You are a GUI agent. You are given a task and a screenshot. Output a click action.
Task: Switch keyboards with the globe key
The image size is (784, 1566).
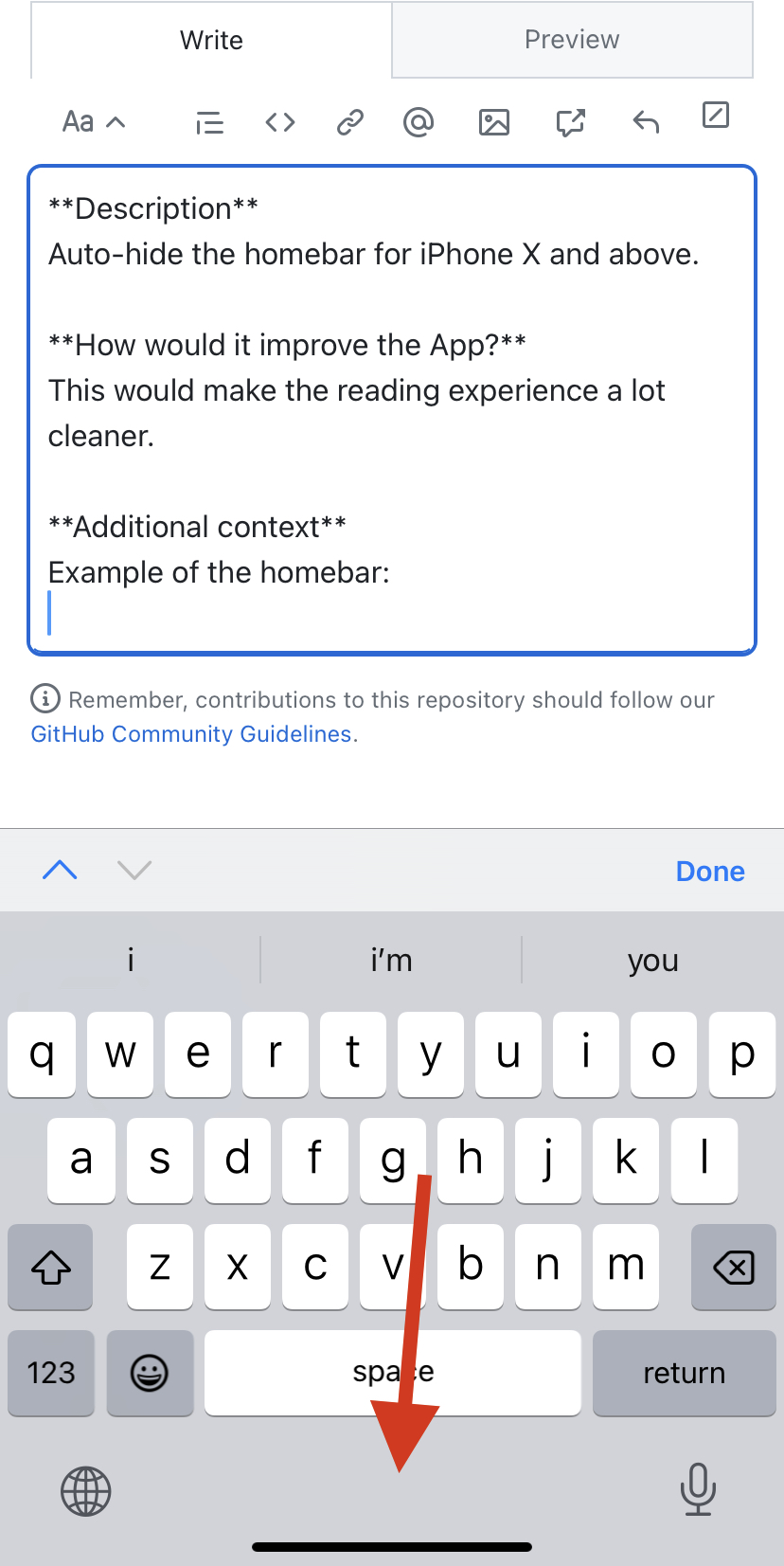(85, 1490)
